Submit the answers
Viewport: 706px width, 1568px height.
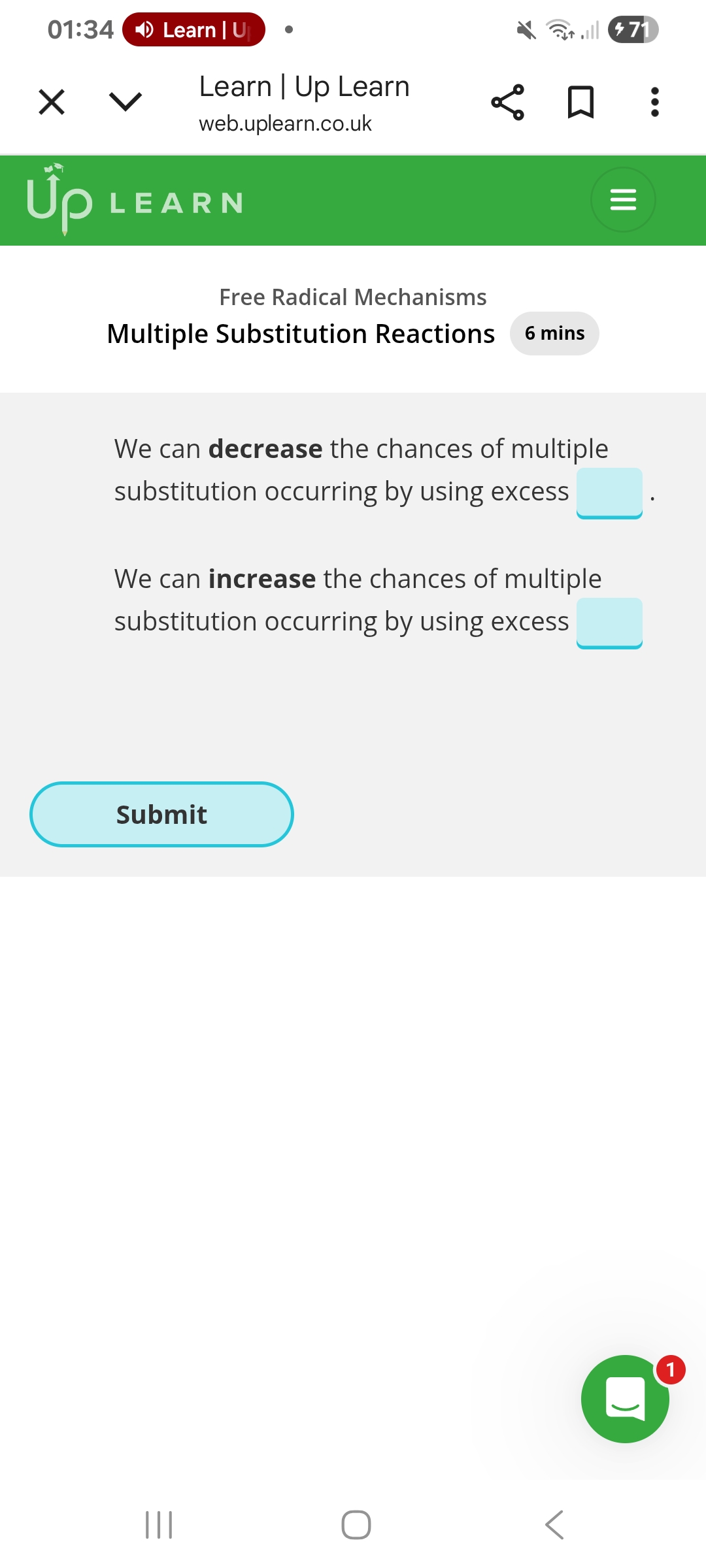point(161,814)
